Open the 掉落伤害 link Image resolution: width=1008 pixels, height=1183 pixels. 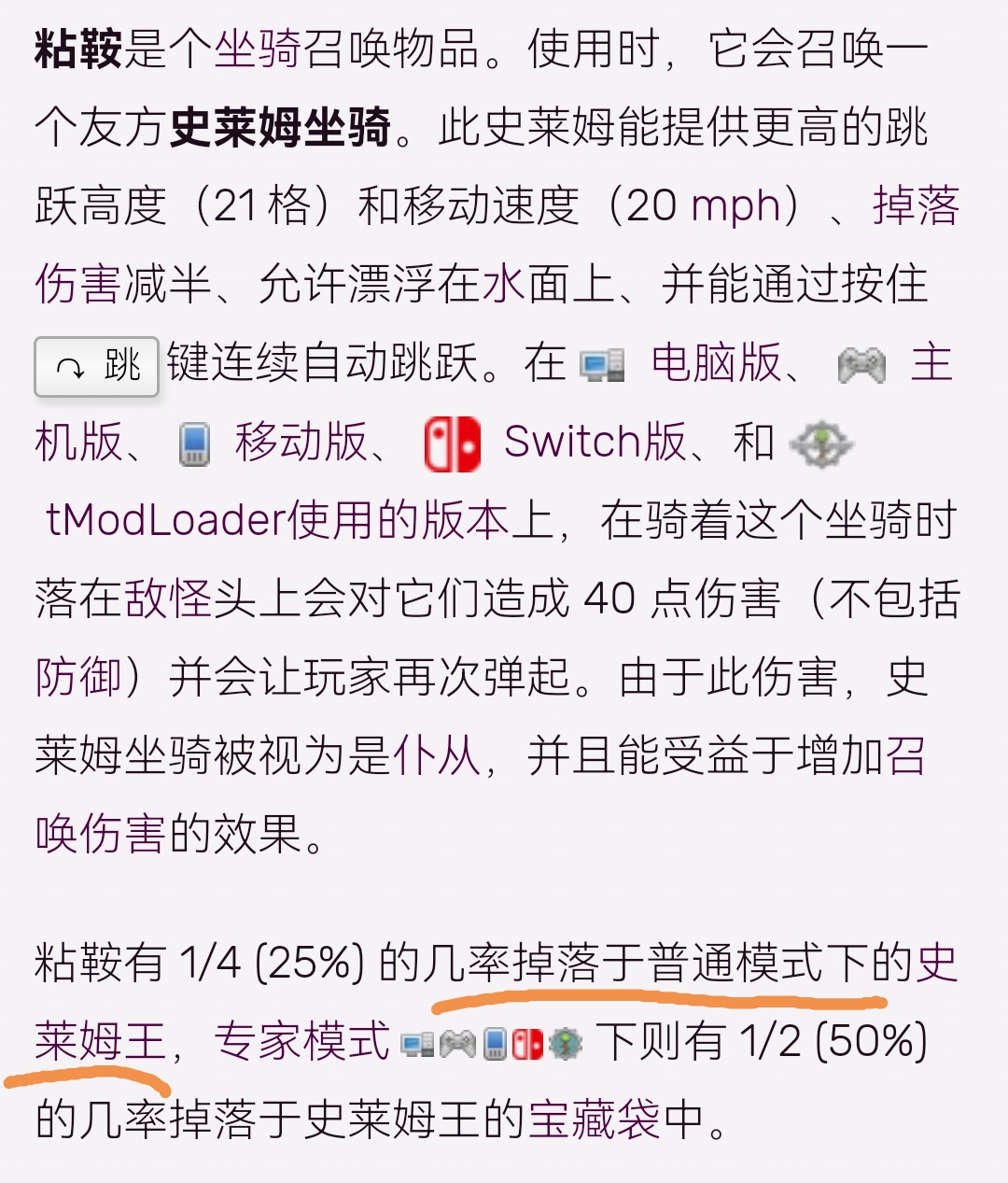(x=915, y=206)
